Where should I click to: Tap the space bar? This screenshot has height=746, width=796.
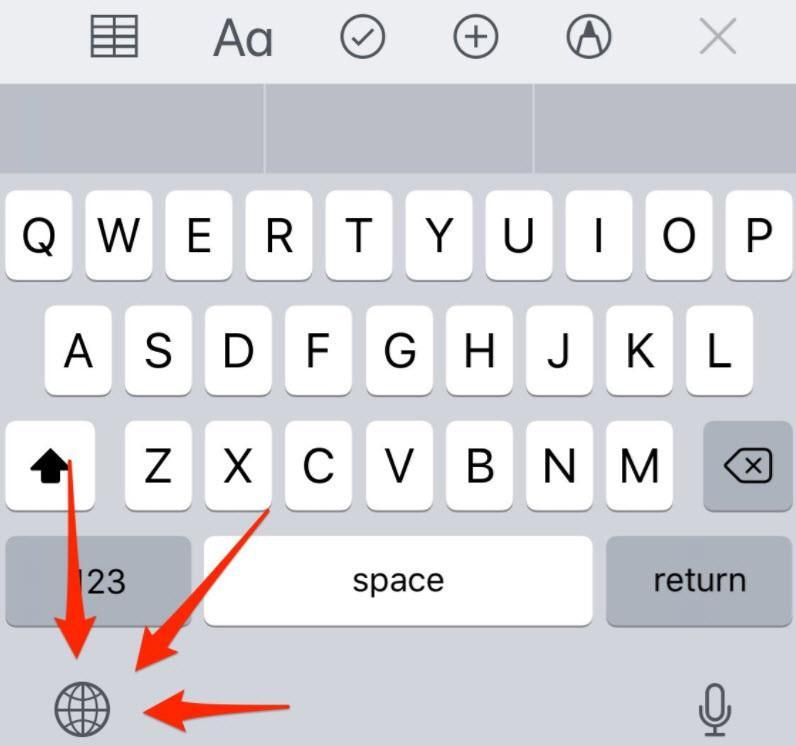(397, 581)
